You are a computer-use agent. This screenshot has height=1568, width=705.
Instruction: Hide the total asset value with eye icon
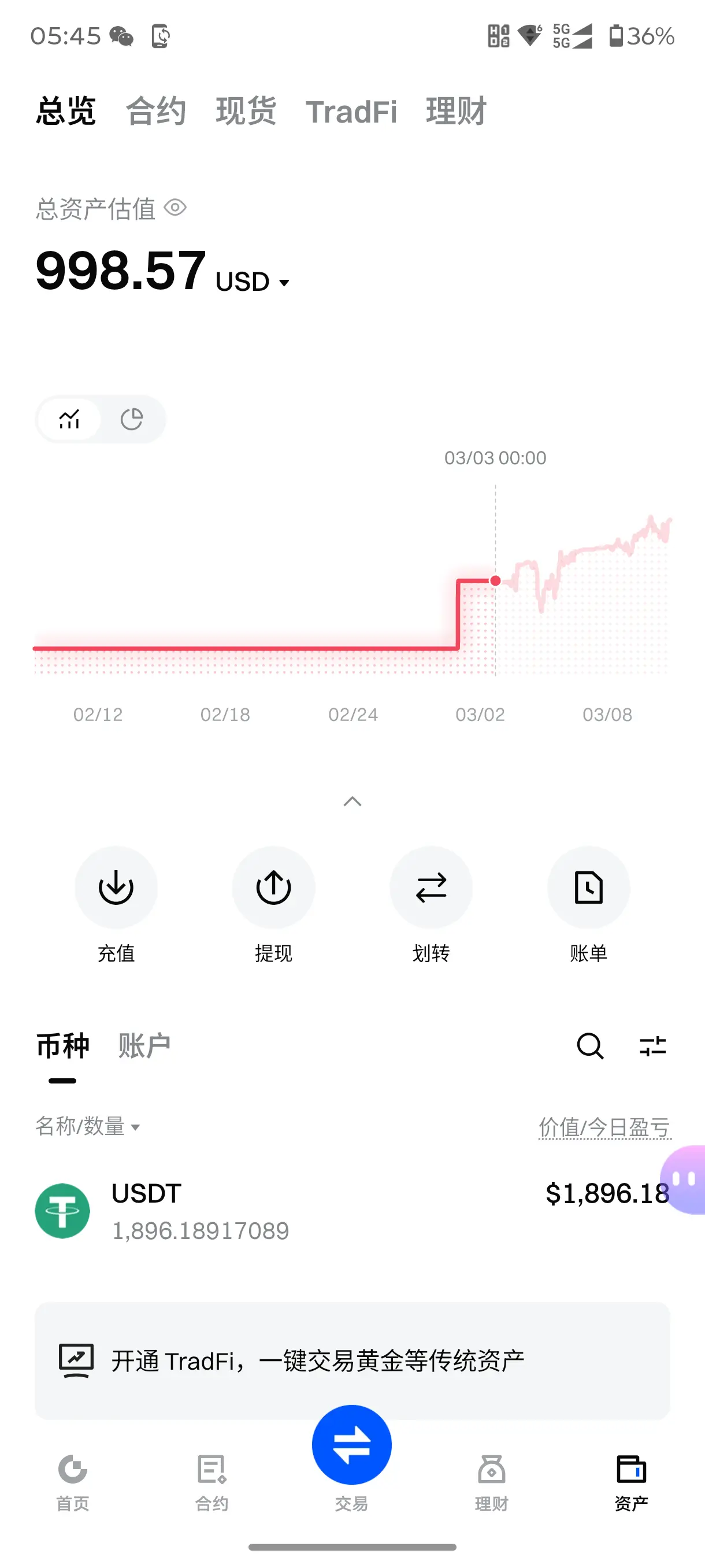click(x=175, y=208)
